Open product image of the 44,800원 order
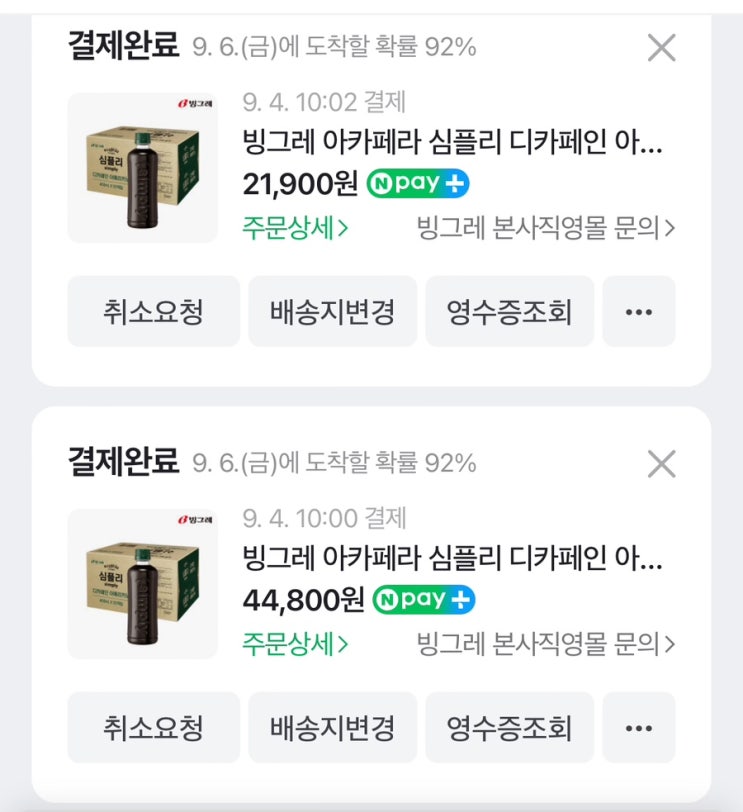 (142, 584)
